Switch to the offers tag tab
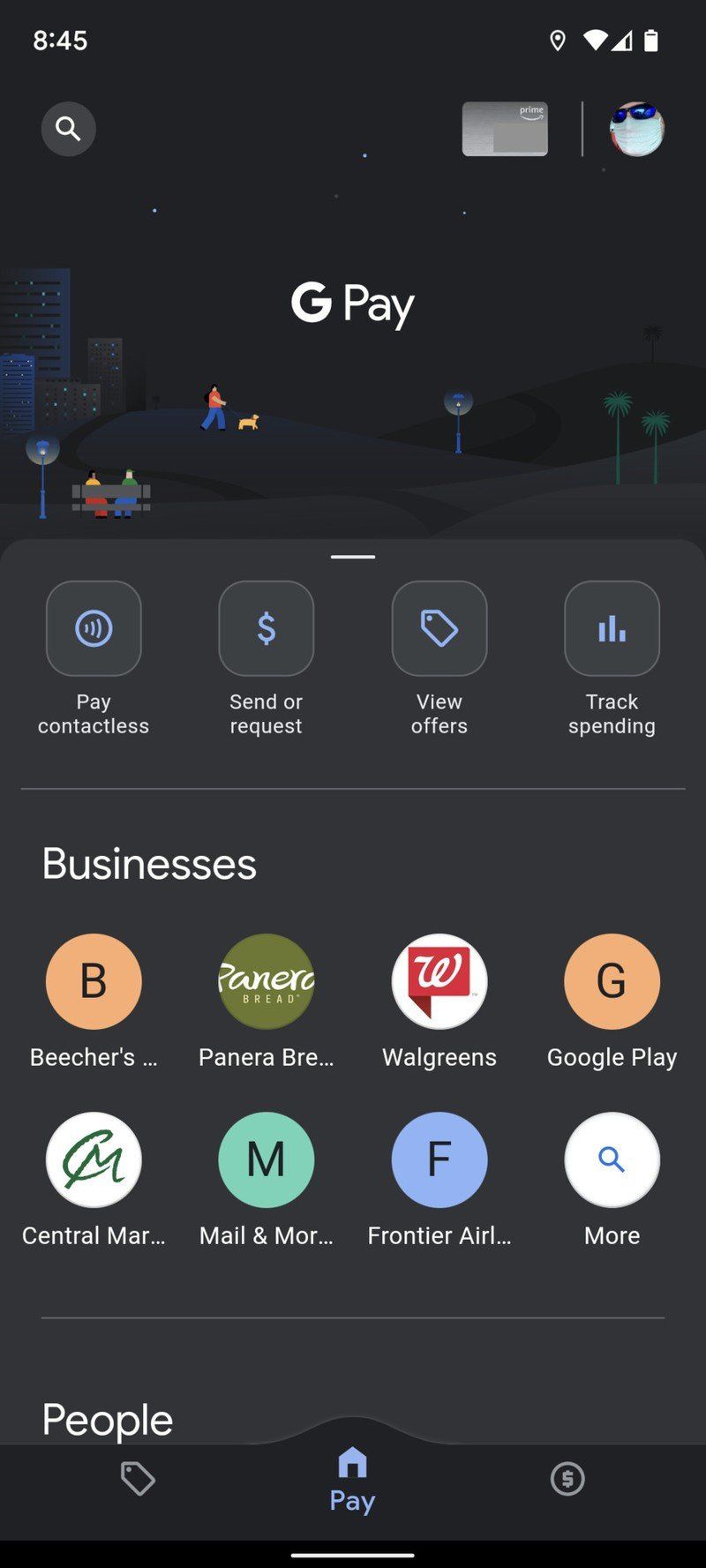Screen dimensions: 706x1568 138,1479
